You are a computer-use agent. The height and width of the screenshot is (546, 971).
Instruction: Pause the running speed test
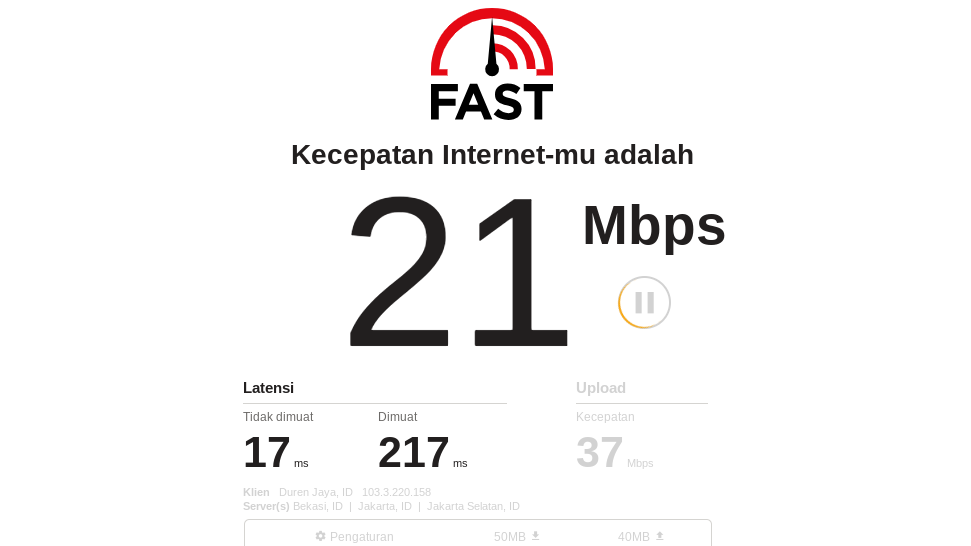coord(644,303)
